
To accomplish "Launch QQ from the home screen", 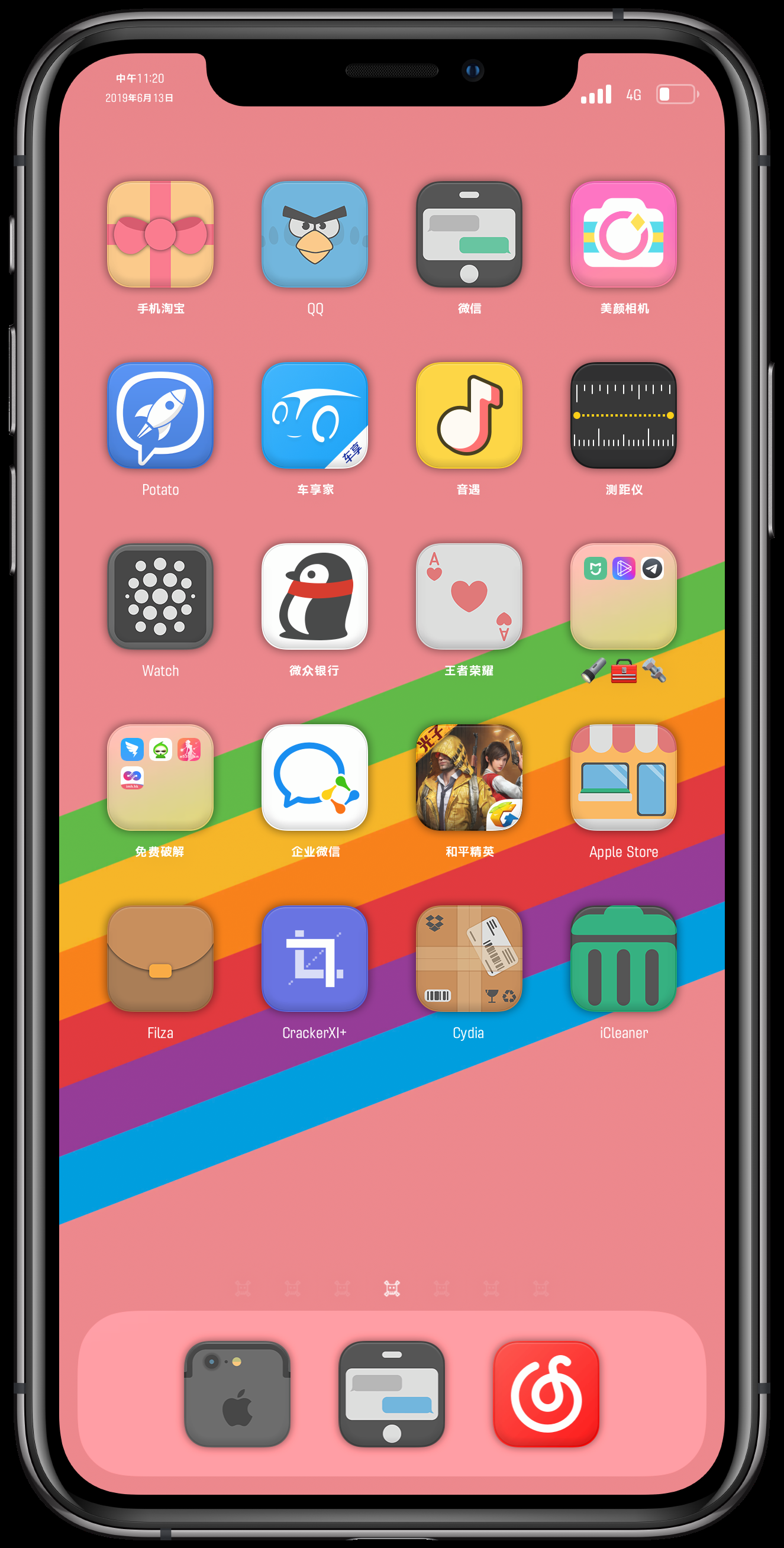I will click(x=315, y=234).
